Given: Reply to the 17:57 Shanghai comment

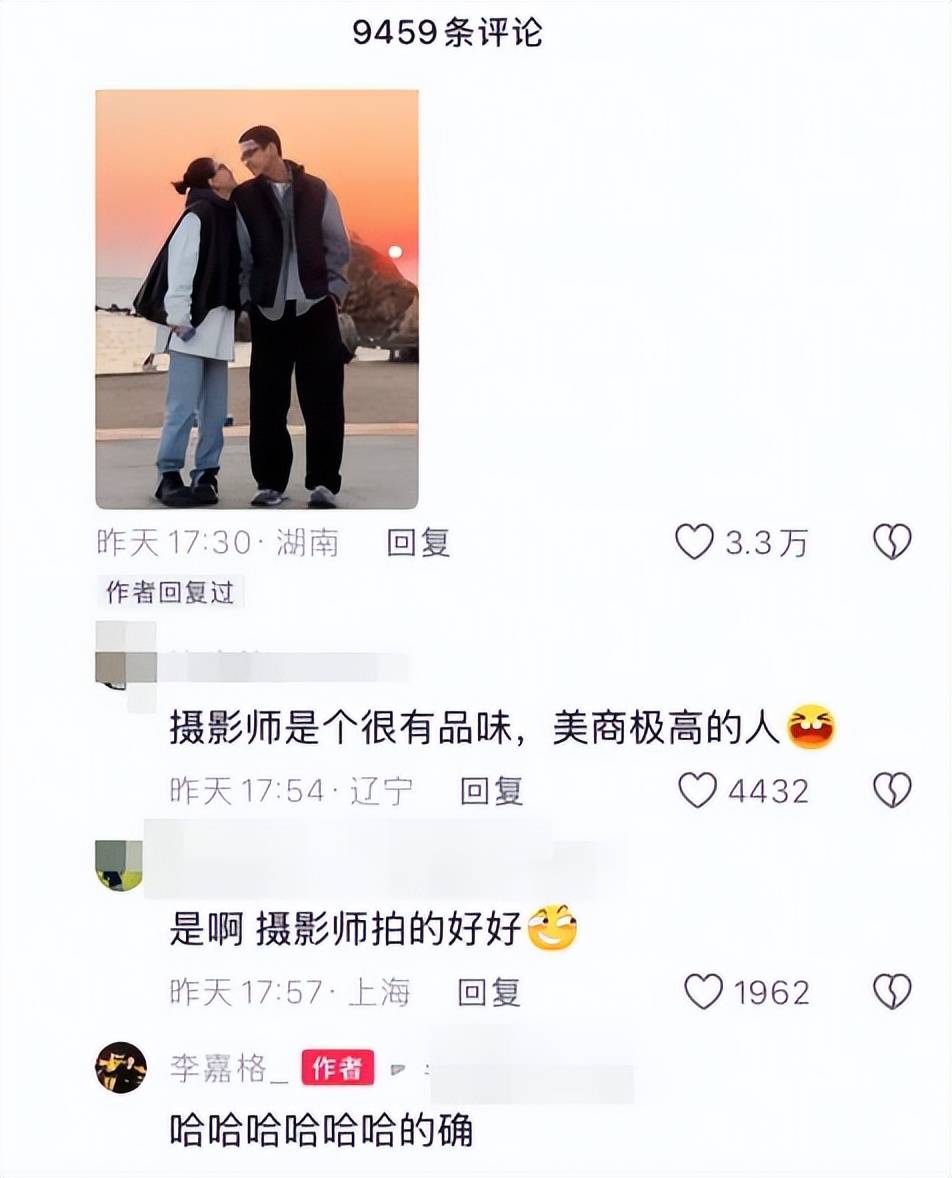Looking at the screenshot, I should (x=489, y=992).
